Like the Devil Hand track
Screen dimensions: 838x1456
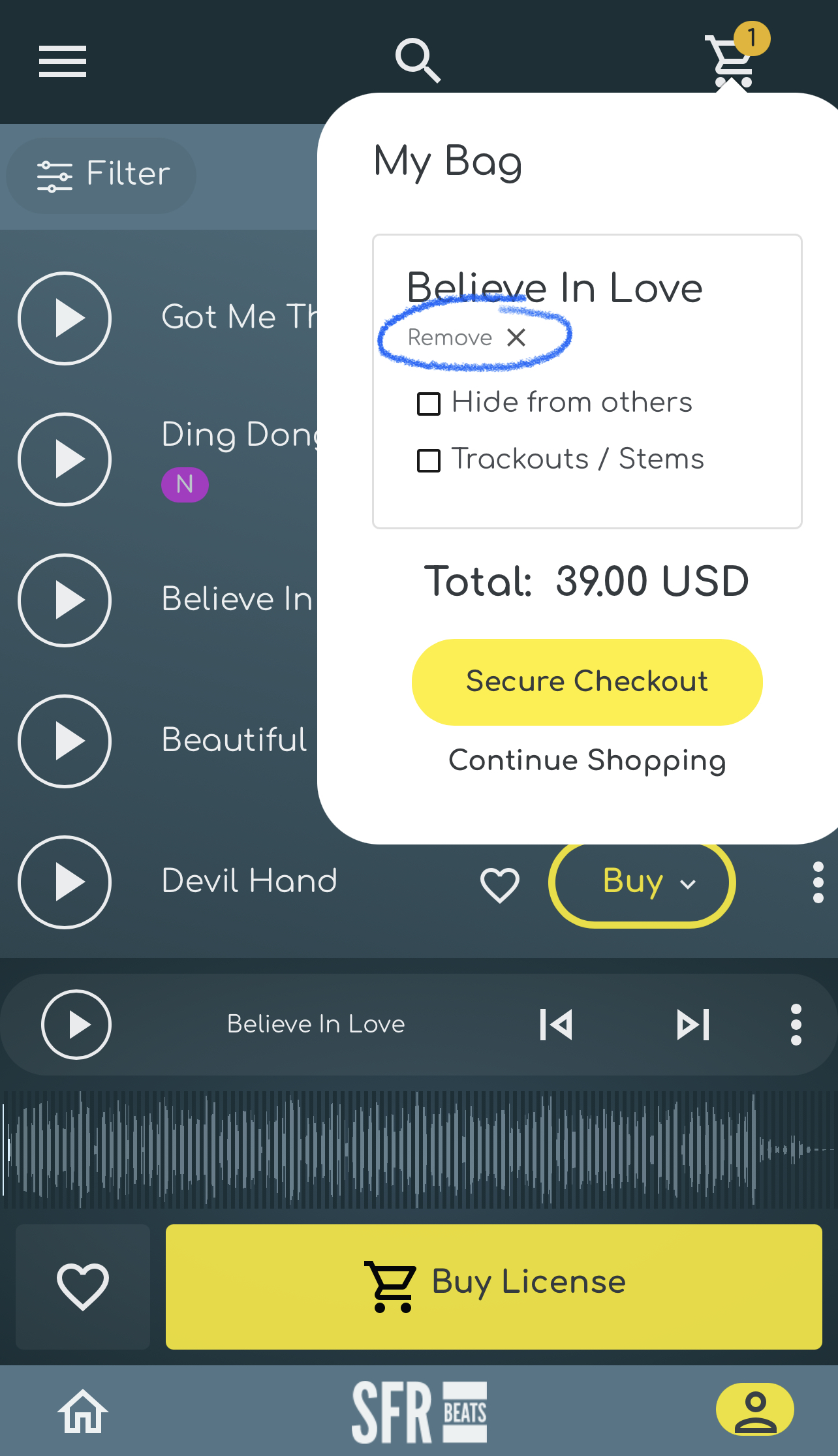click(499, 884)
